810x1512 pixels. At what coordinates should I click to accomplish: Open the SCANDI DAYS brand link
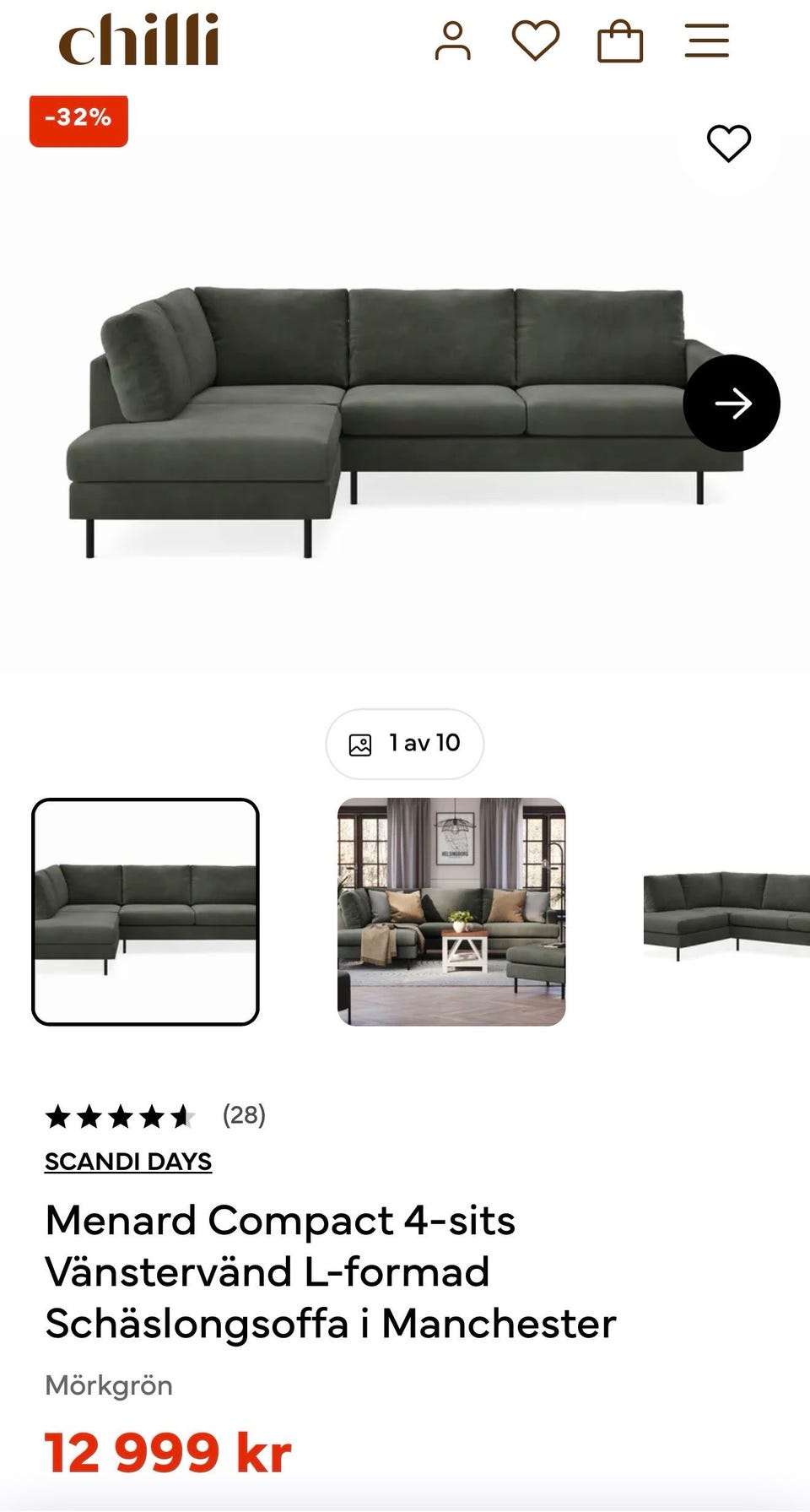[128, 1162]
